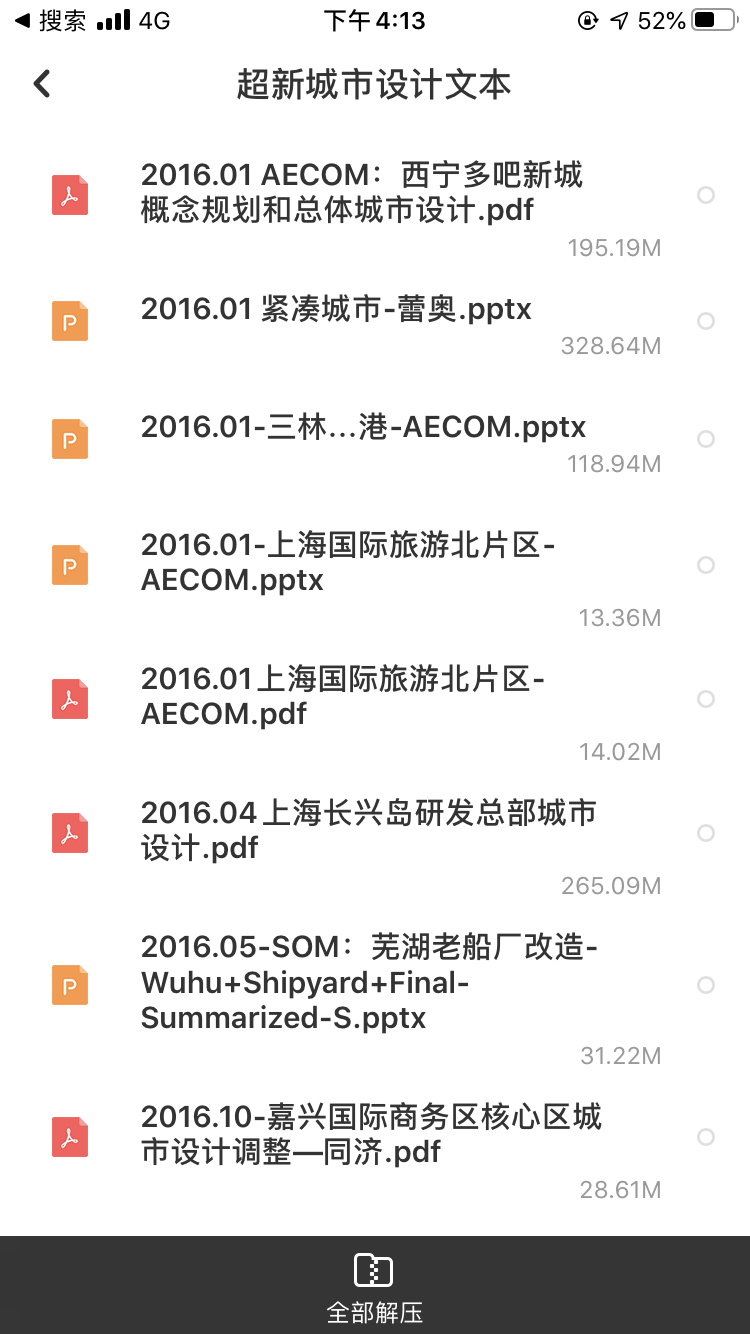
Task: Select the 14.02M 上海国际旅游北片区 pdf
Action: (x=706, y=699)
